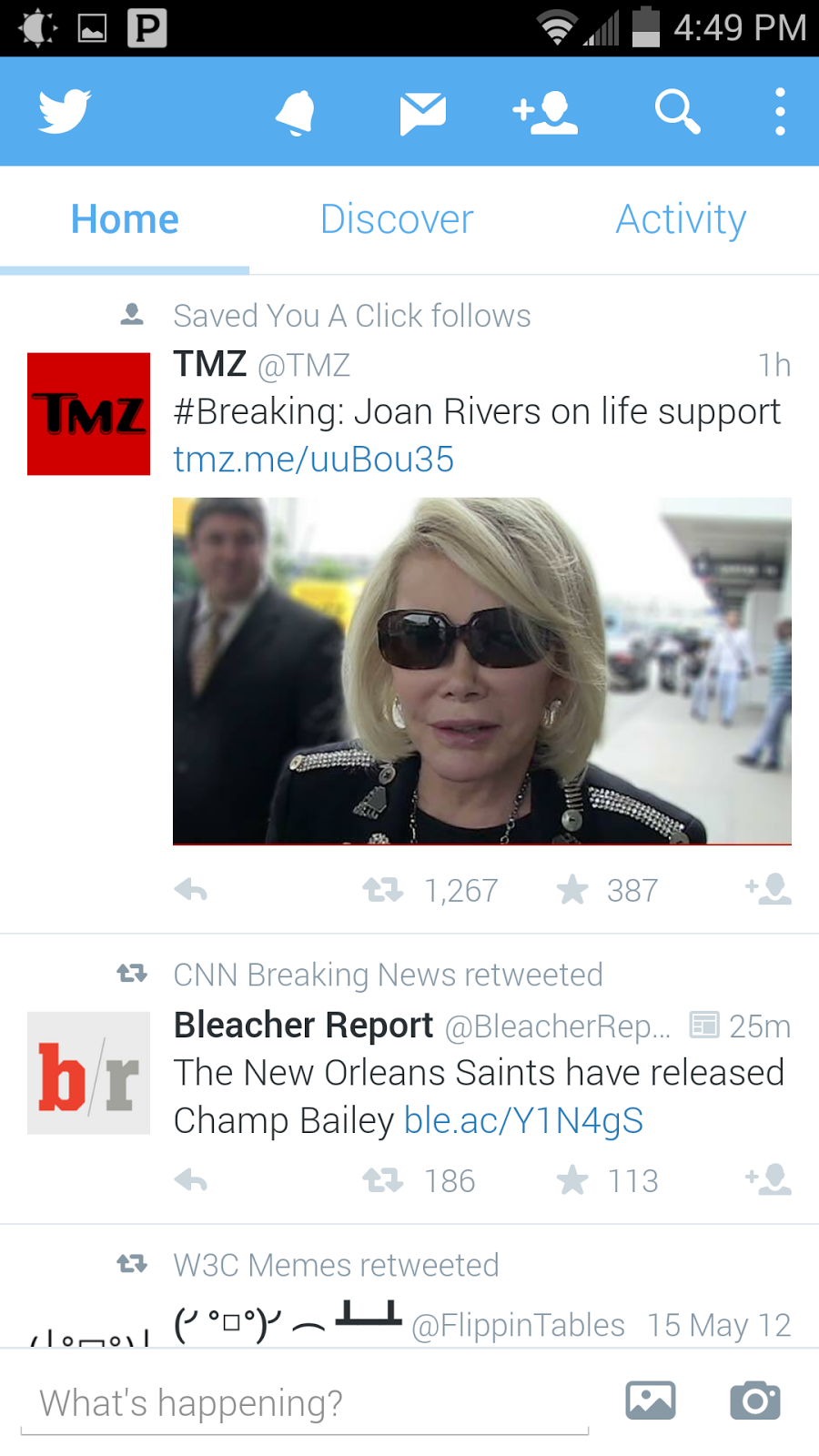
Task: Retweet the TMZ tweet
Action: [383, 890]
